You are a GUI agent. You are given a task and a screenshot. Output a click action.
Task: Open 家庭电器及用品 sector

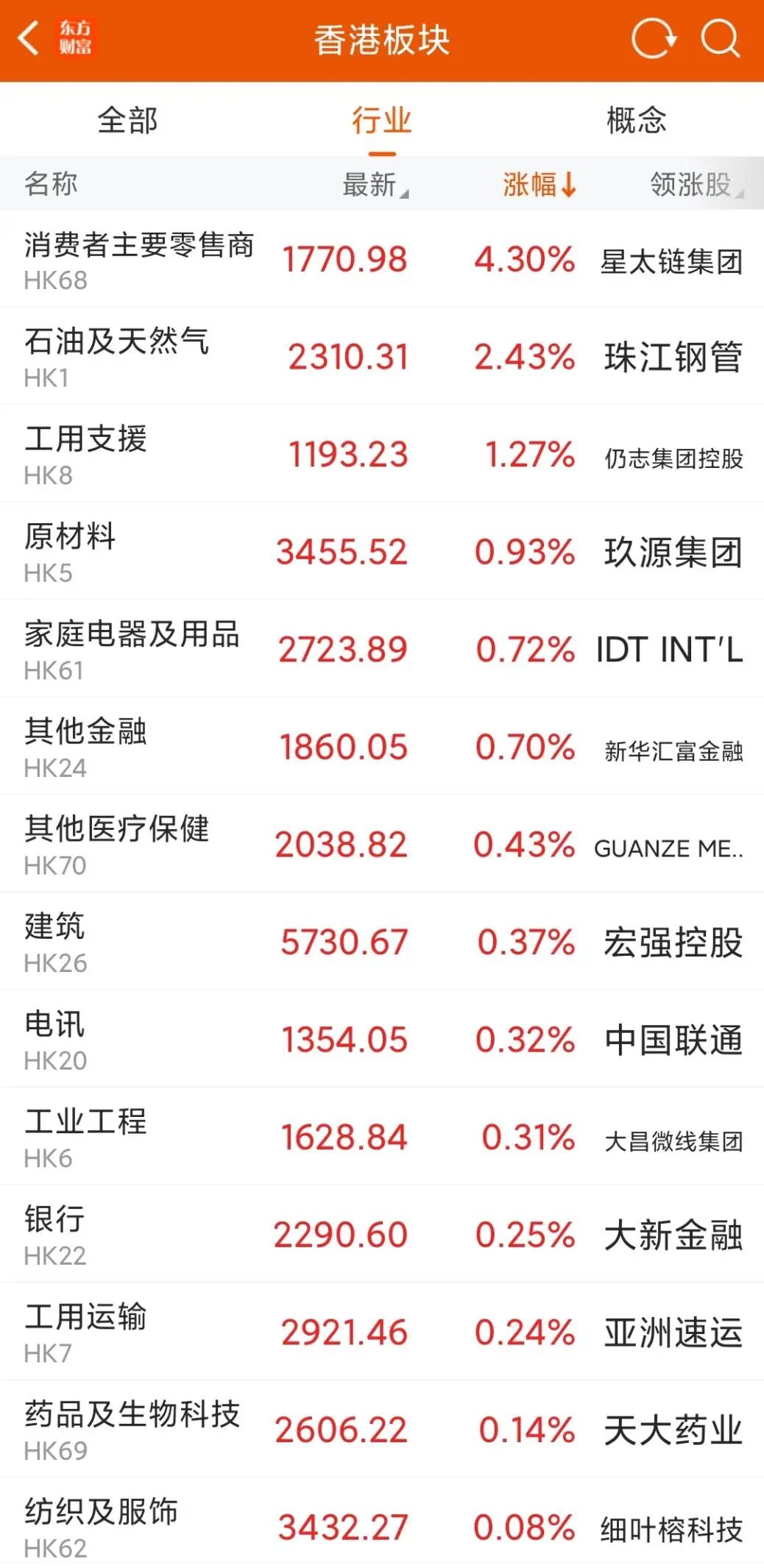click(x=132, y=649)
